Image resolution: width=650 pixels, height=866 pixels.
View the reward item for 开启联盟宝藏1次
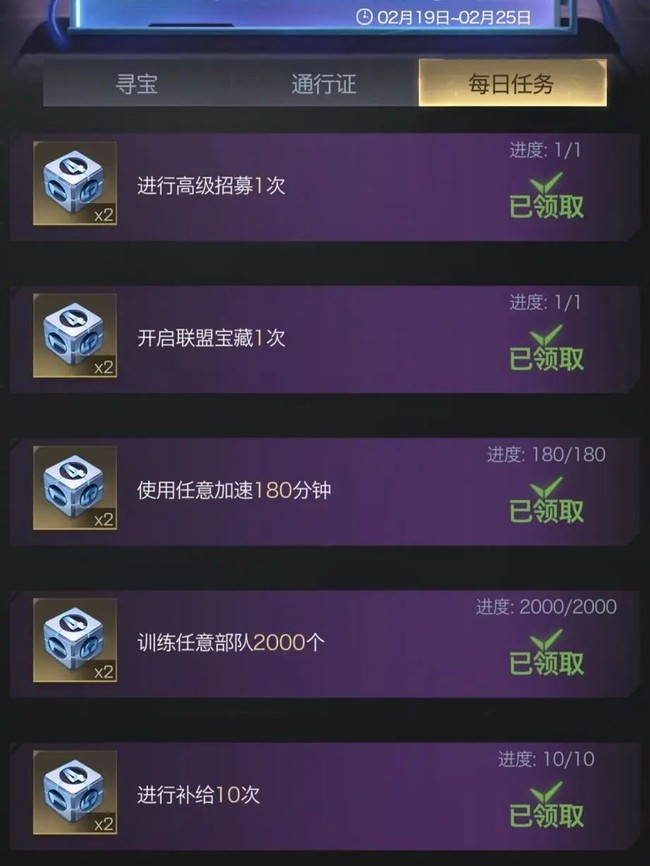pyautogui.click(x=75, y=335)
